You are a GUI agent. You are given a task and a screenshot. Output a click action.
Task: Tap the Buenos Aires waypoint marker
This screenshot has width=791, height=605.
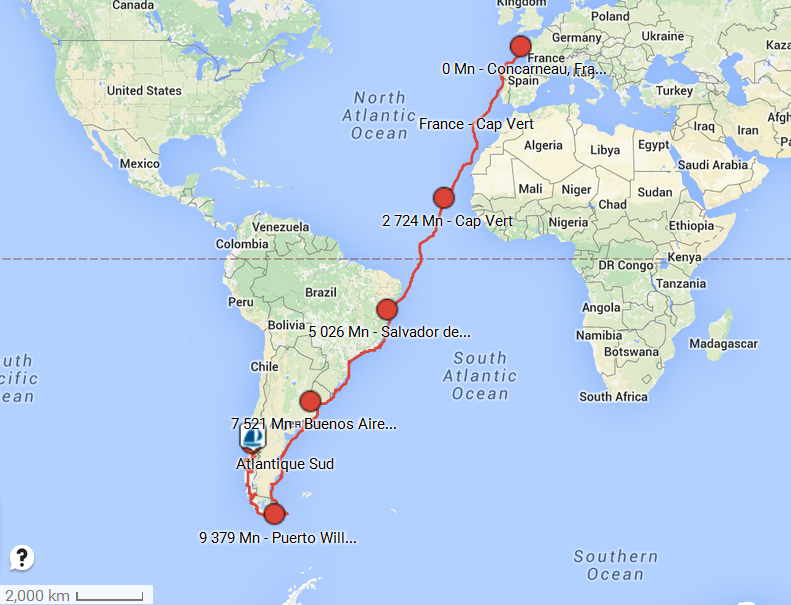(310, 402)
